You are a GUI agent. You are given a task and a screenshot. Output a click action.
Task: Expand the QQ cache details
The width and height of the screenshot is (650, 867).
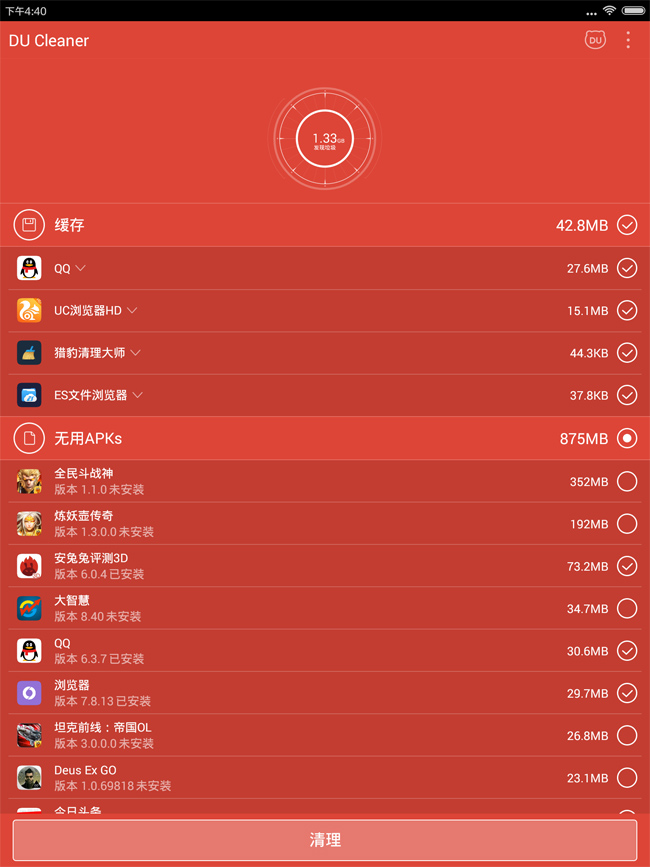tap(80, 268)
